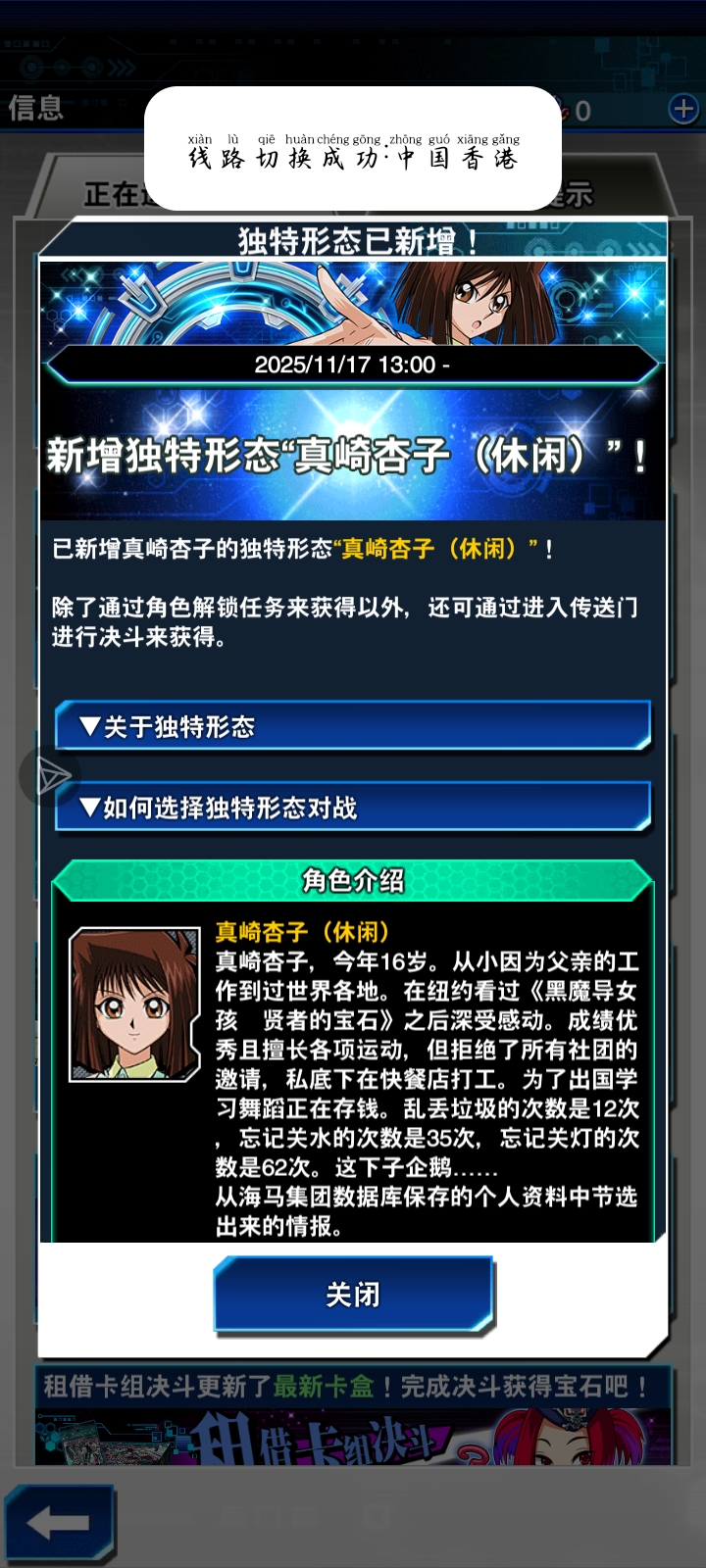
Task: Expand the 如何选择独特形态对战 section
Action: coord(353,808)
